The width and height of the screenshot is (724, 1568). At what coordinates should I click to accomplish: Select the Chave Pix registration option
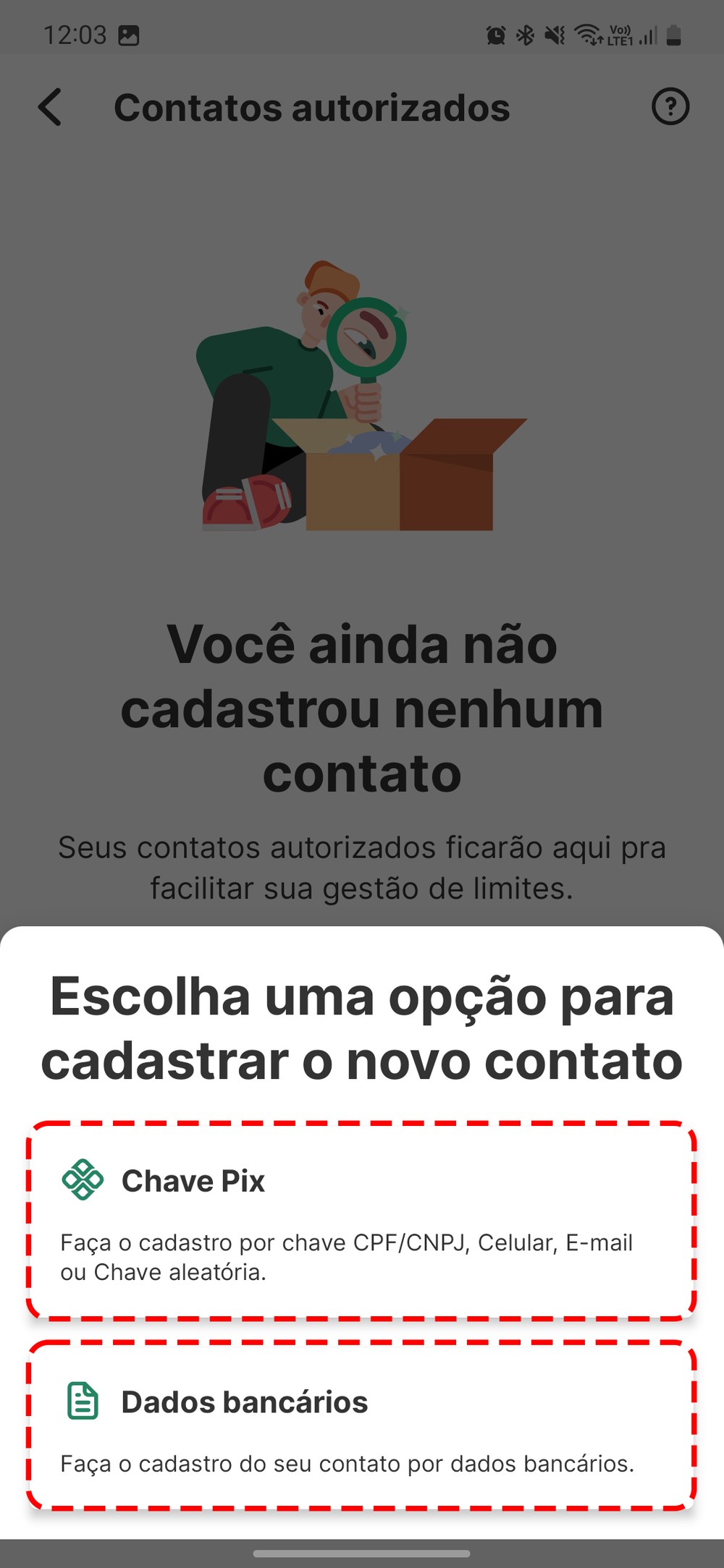pos(361,1220)
